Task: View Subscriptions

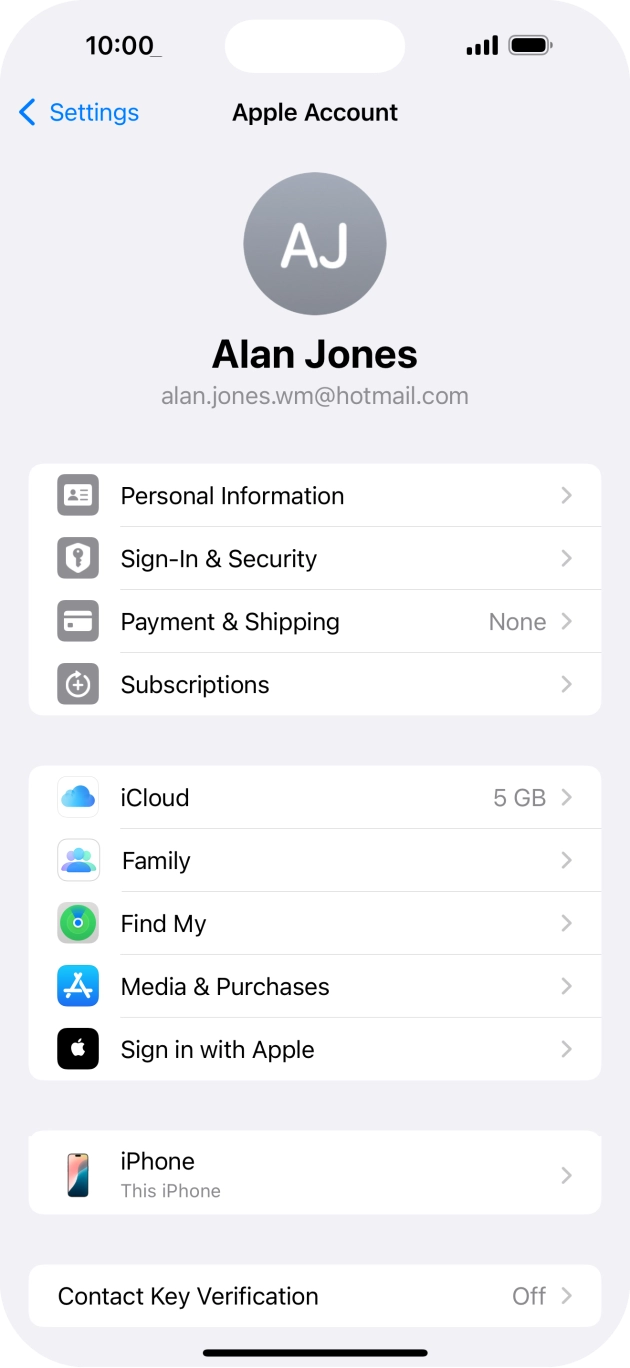Action: click(x=315, y=685)
